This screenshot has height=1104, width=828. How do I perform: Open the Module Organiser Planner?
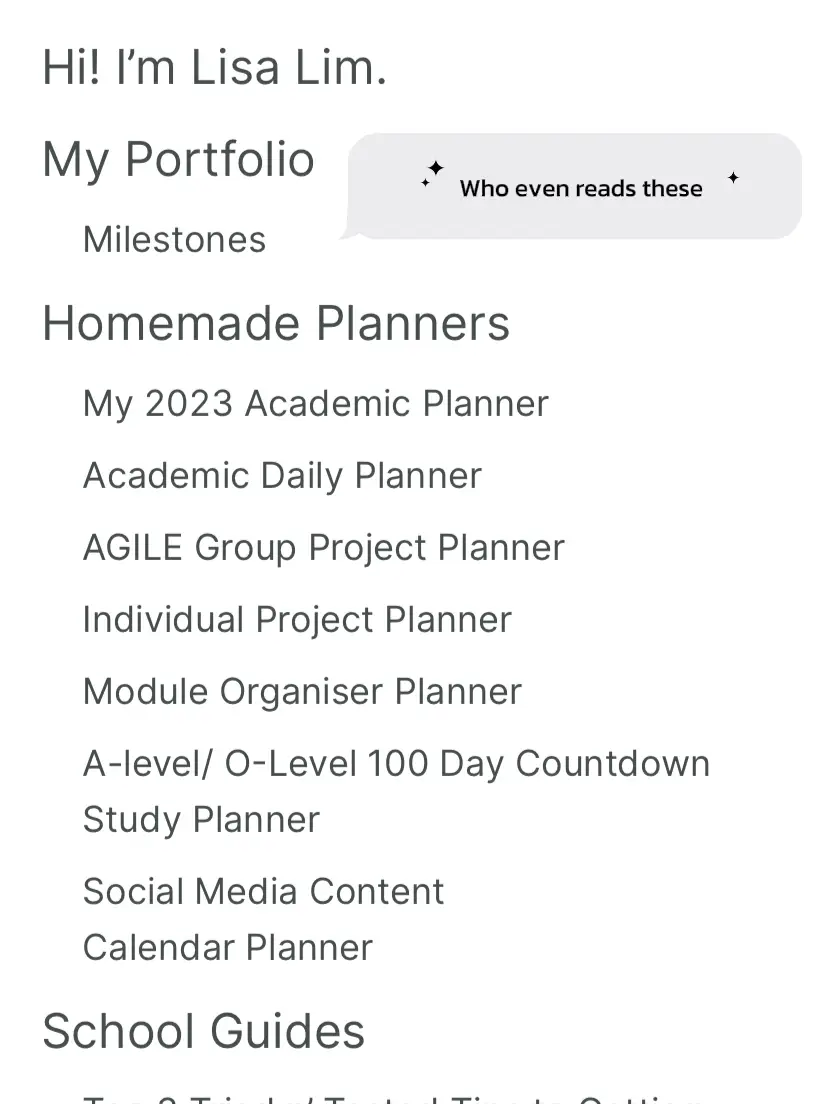(302, 691)
